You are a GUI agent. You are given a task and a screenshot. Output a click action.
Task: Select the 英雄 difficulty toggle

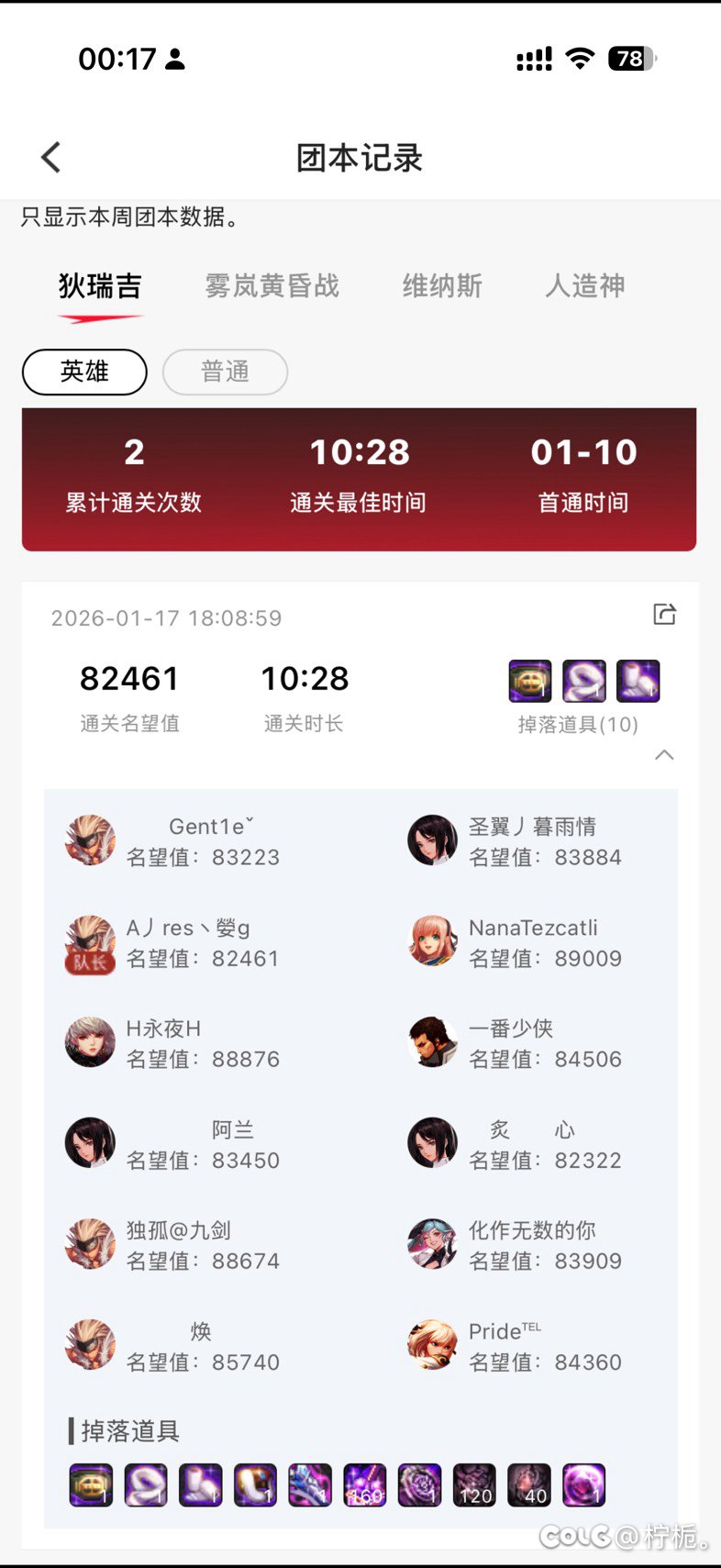[x=83, y=373]
